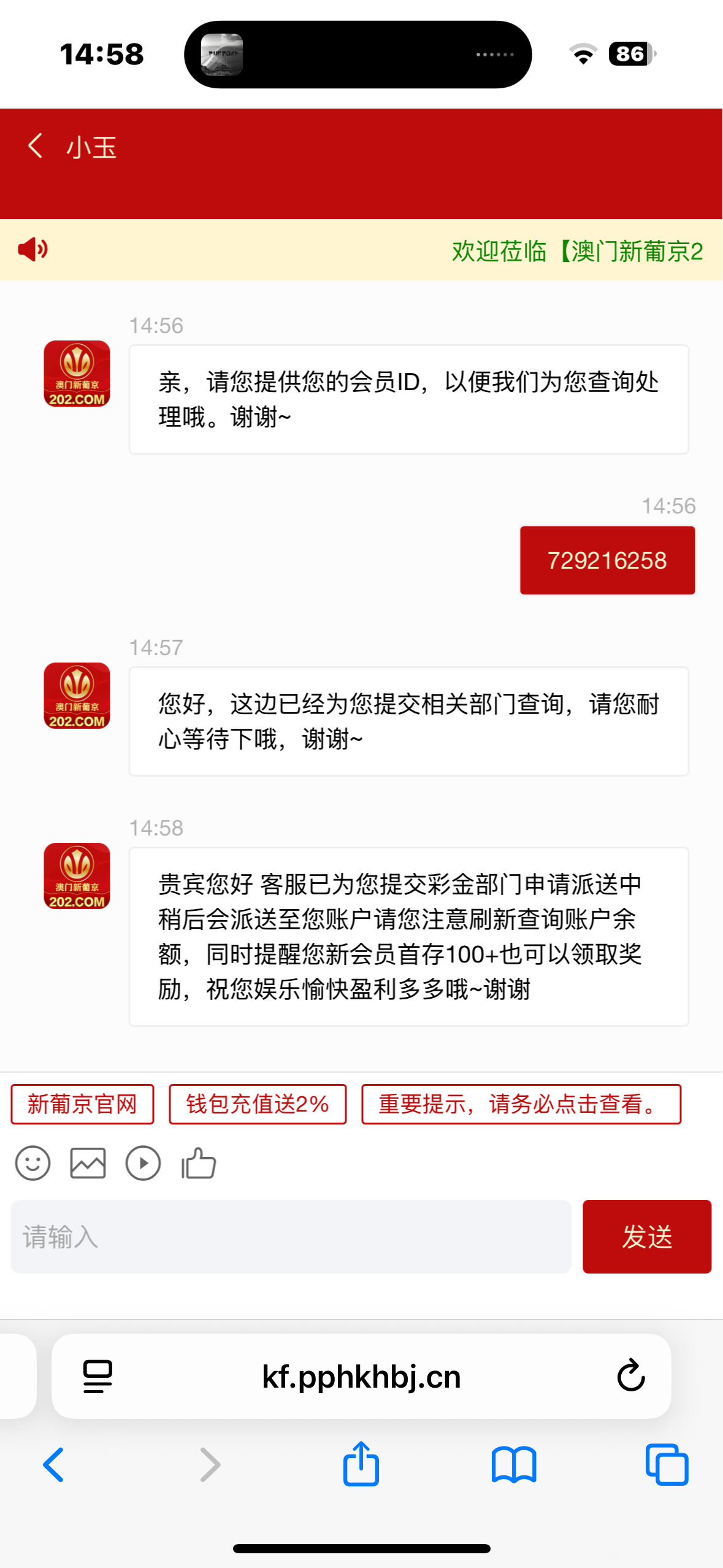Reload the kf.pphkhbj.cn page
This screenshot has width=723, height=1568.
(x=631, y=1376)
